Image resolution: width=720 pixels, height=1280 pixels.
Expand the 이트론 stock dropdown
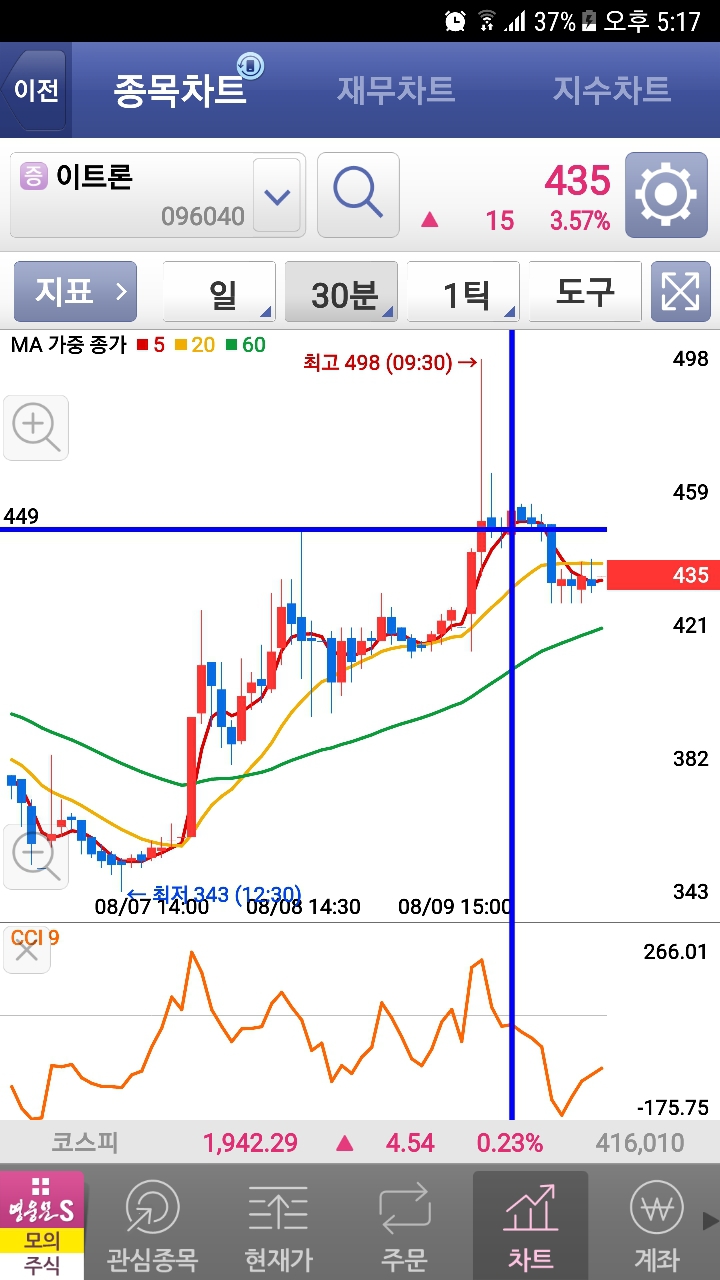[277, 196]
